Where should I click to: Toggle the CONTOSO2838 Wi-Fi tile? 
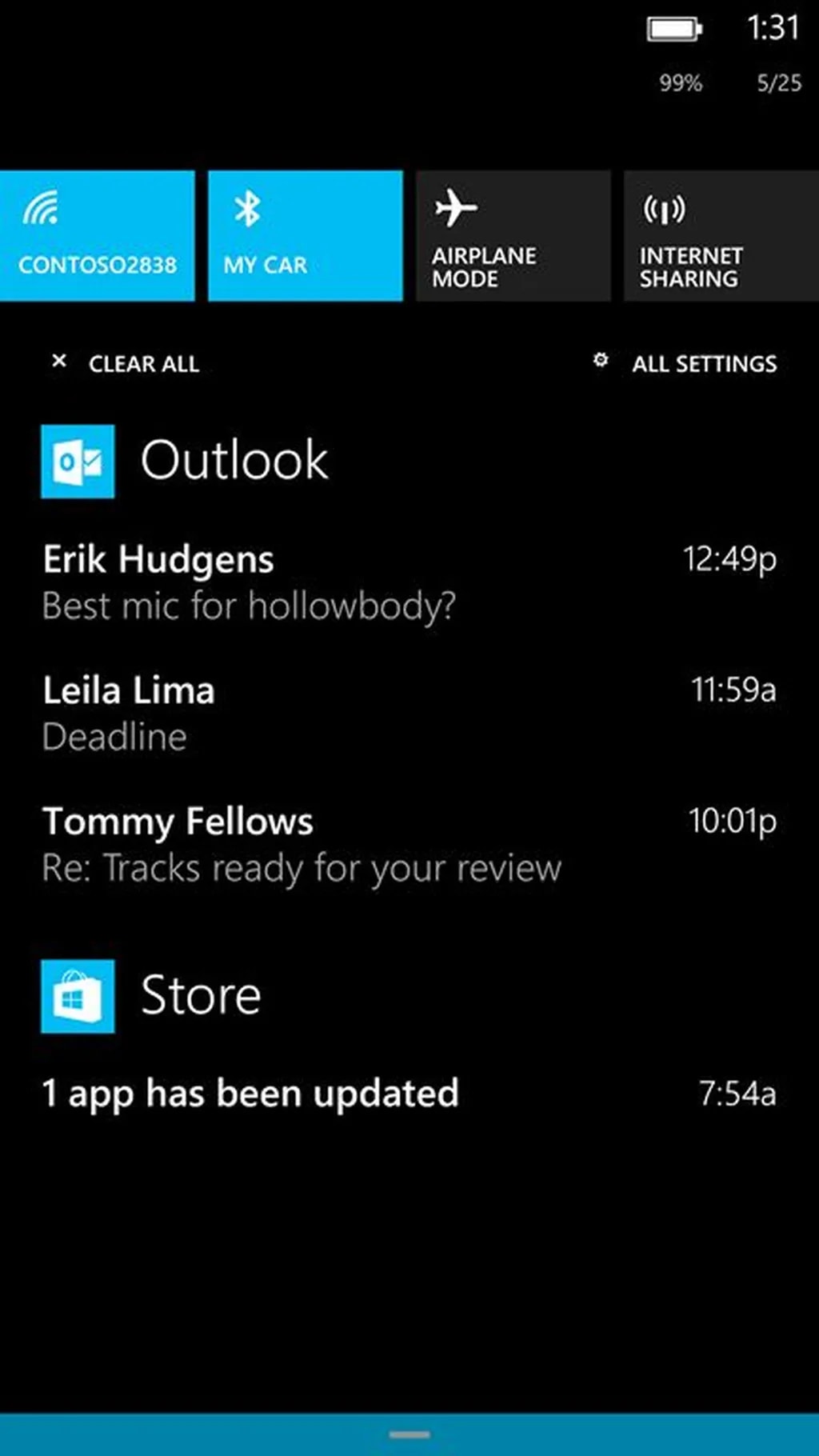tap(97, 236)
